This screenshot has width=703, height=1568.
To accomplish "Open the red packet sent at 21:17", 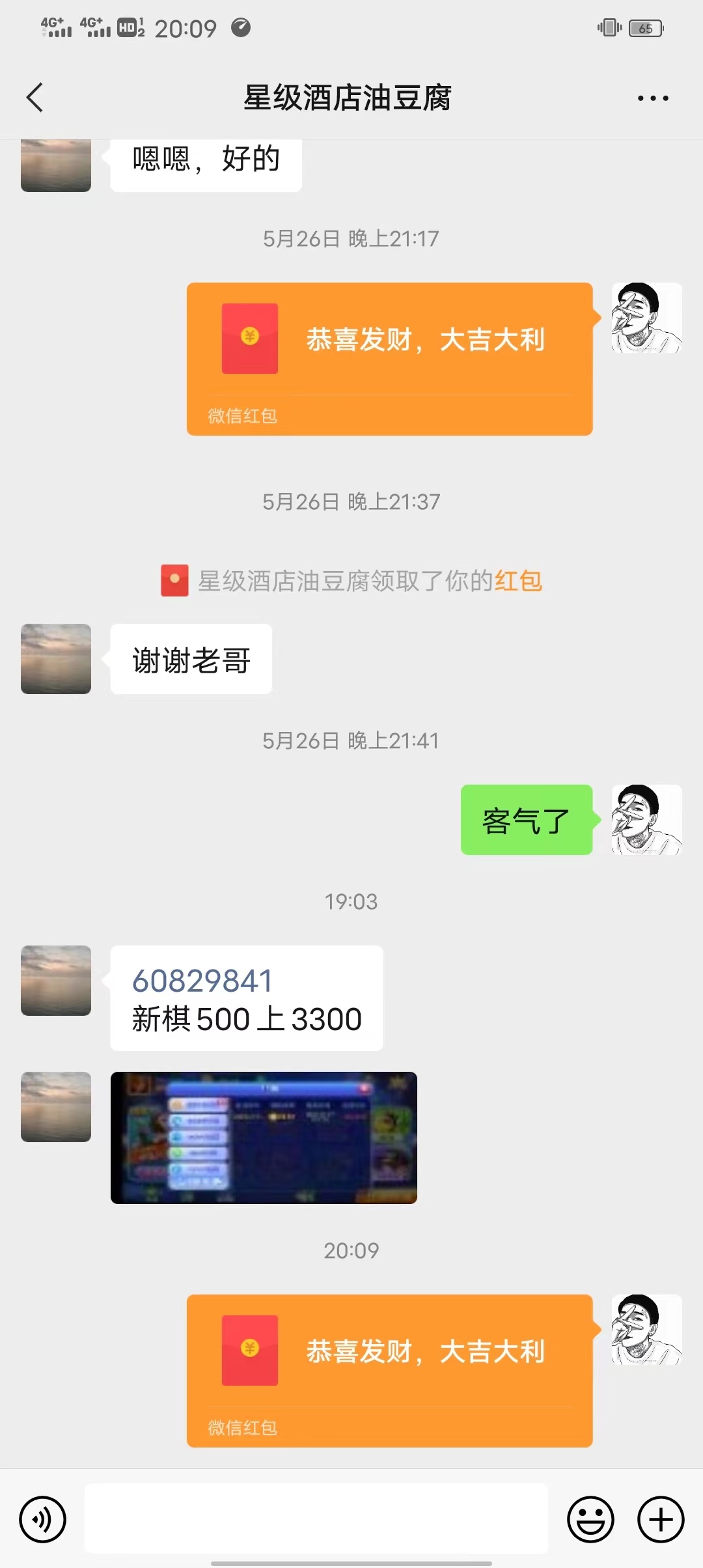I will click(x=389, y=358).
